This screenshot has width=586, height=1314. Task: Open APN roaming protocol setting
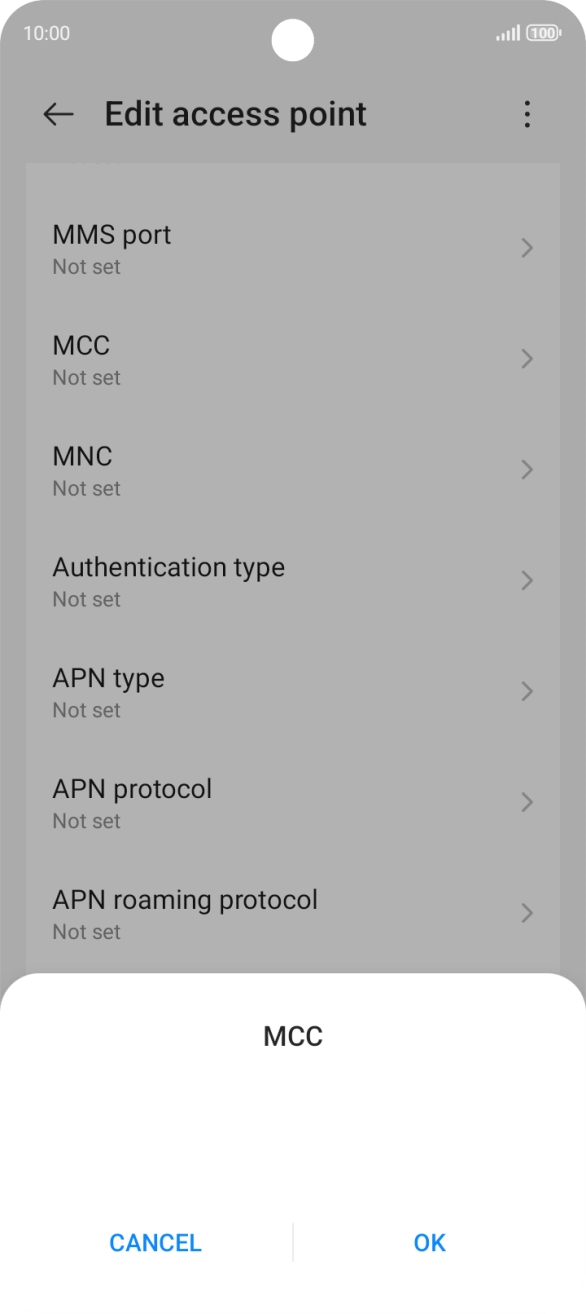tap(293, 914)
